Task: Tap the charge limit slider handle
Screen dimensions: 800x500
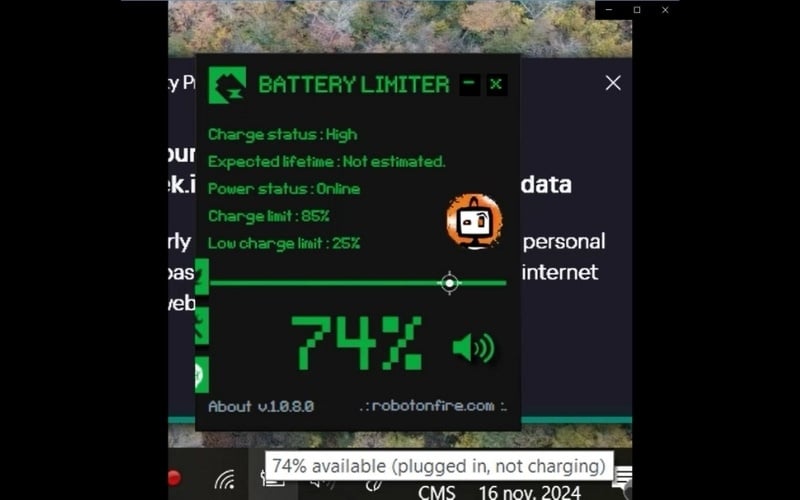Action: tap(450, 283)
